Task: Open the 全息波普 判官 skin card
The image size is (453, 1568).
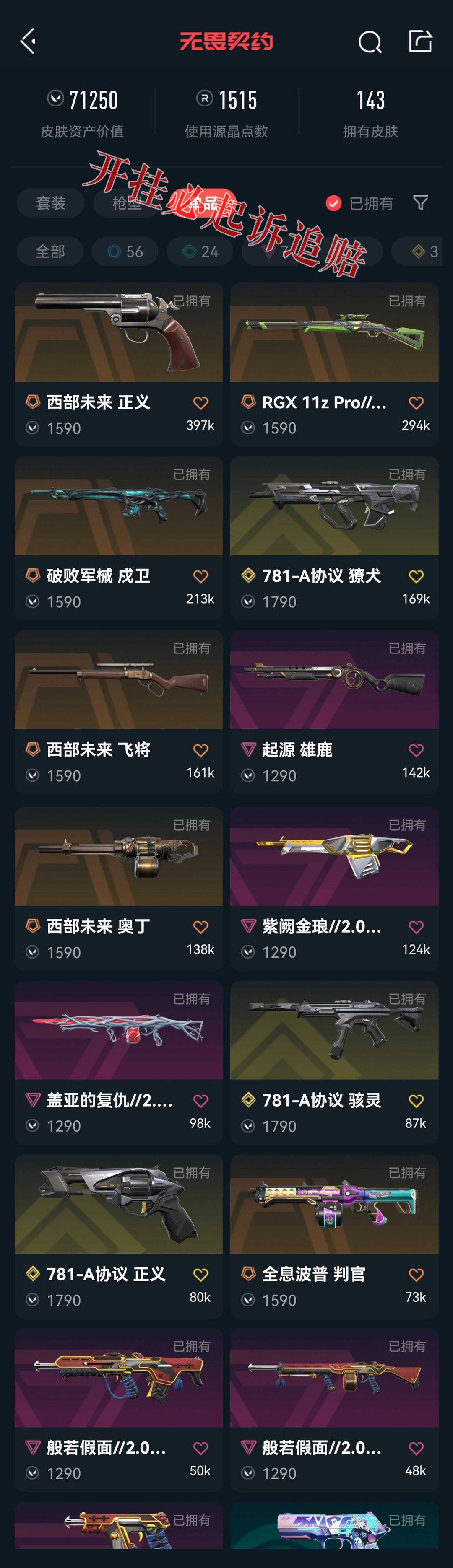Action: click(x=334, y=1236)
